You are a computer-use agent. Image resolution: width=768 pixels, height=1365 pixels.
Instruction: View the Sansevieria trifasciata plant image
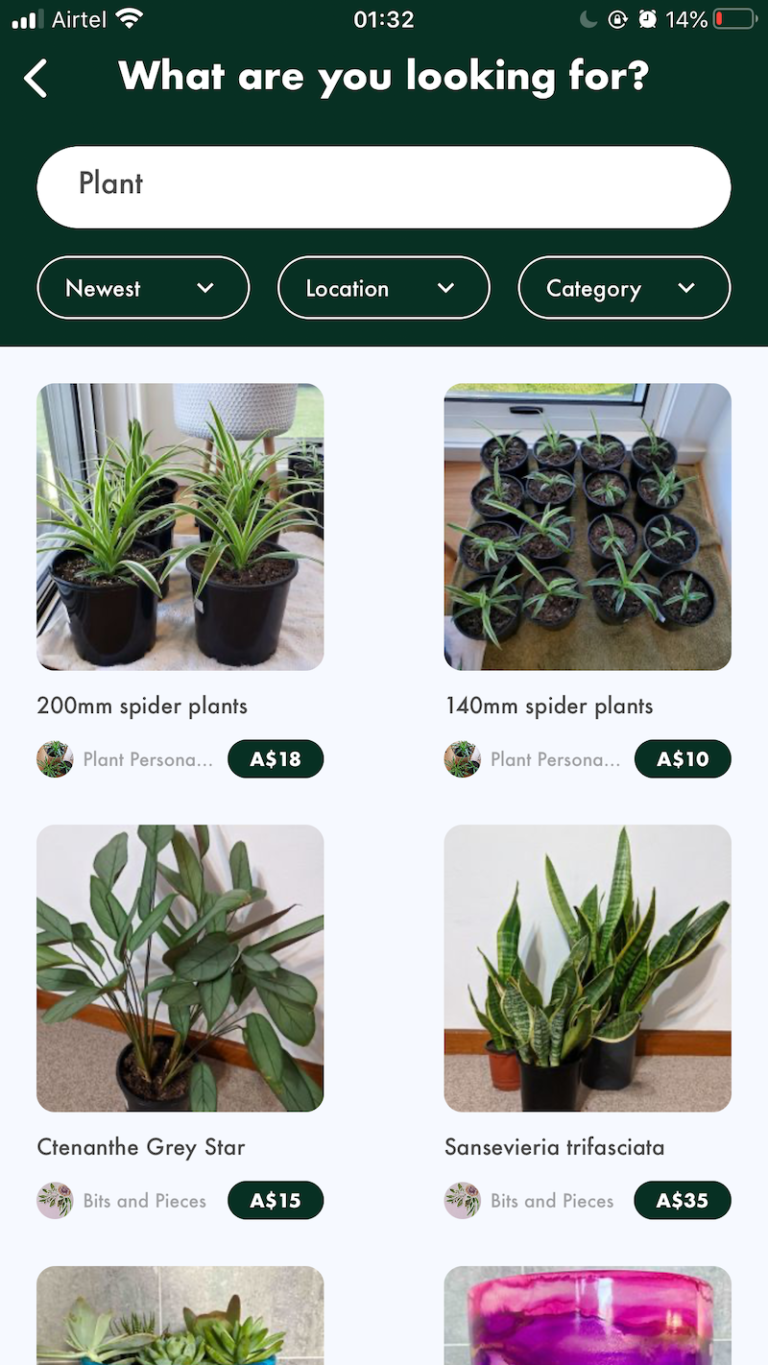click(587, 968)
